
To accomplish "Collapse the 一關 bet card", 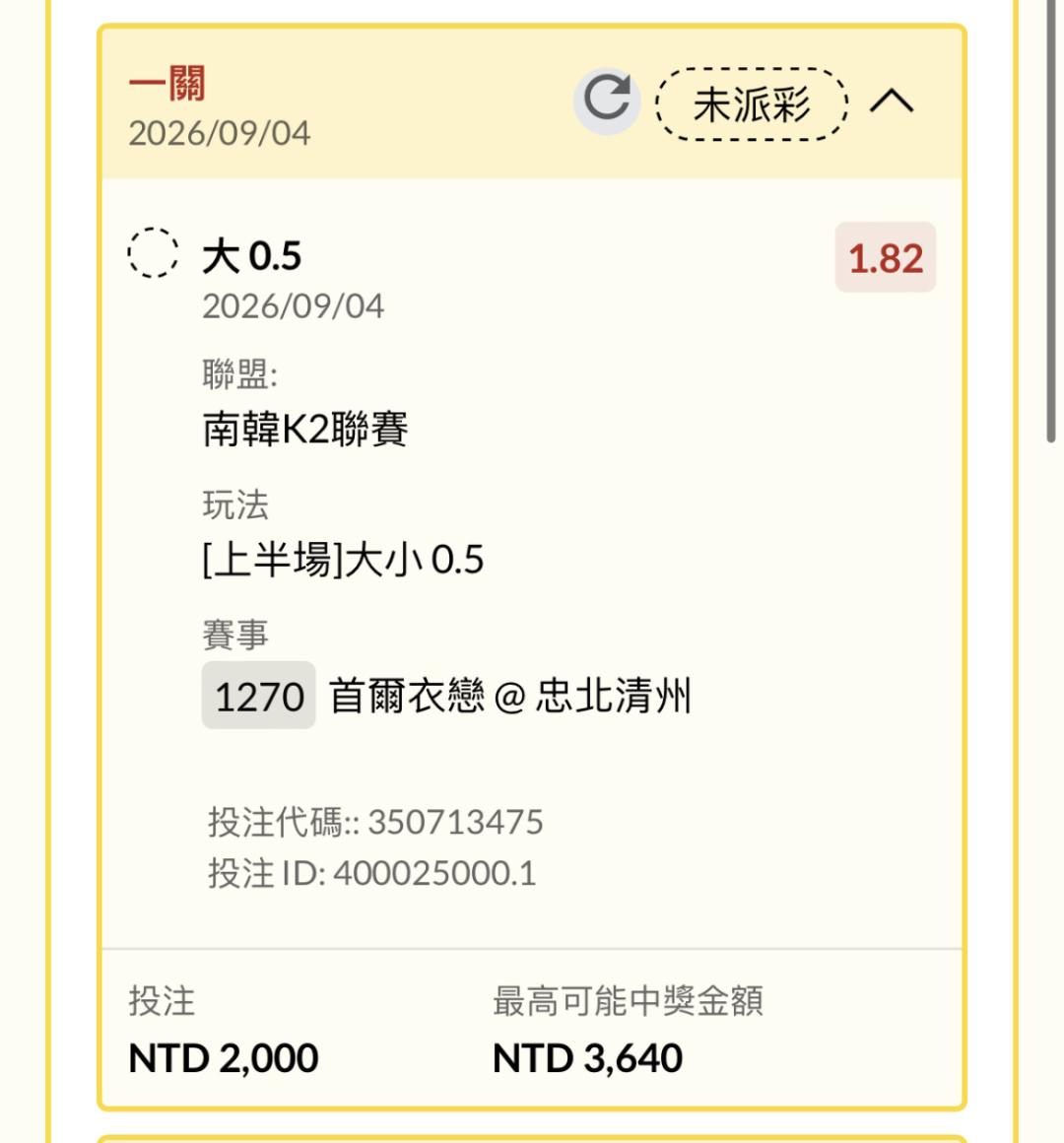I will tap(892, 101).
